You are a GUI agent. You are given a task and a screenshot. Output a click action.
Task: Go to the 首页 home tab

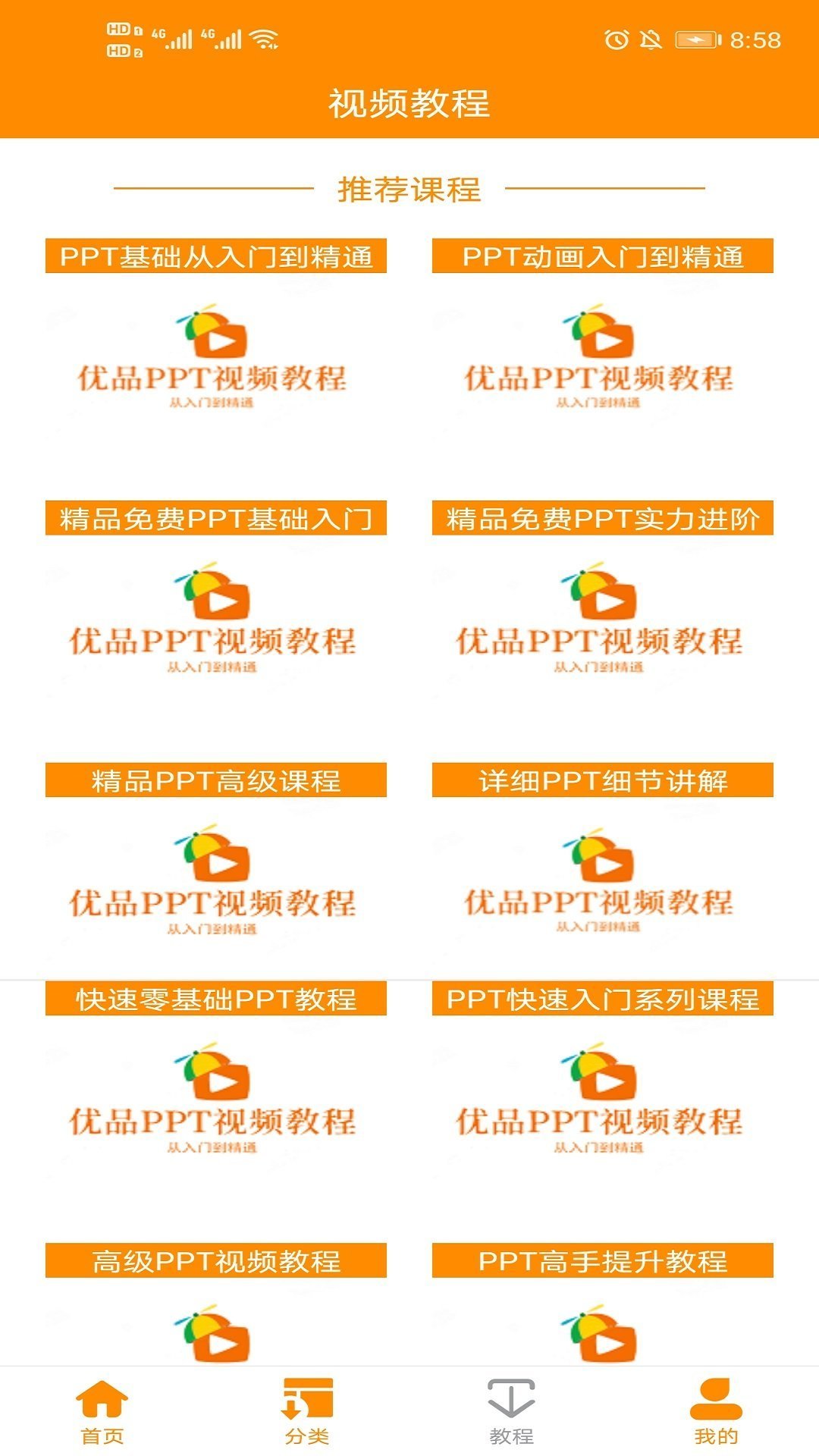tap(102, 1412)
